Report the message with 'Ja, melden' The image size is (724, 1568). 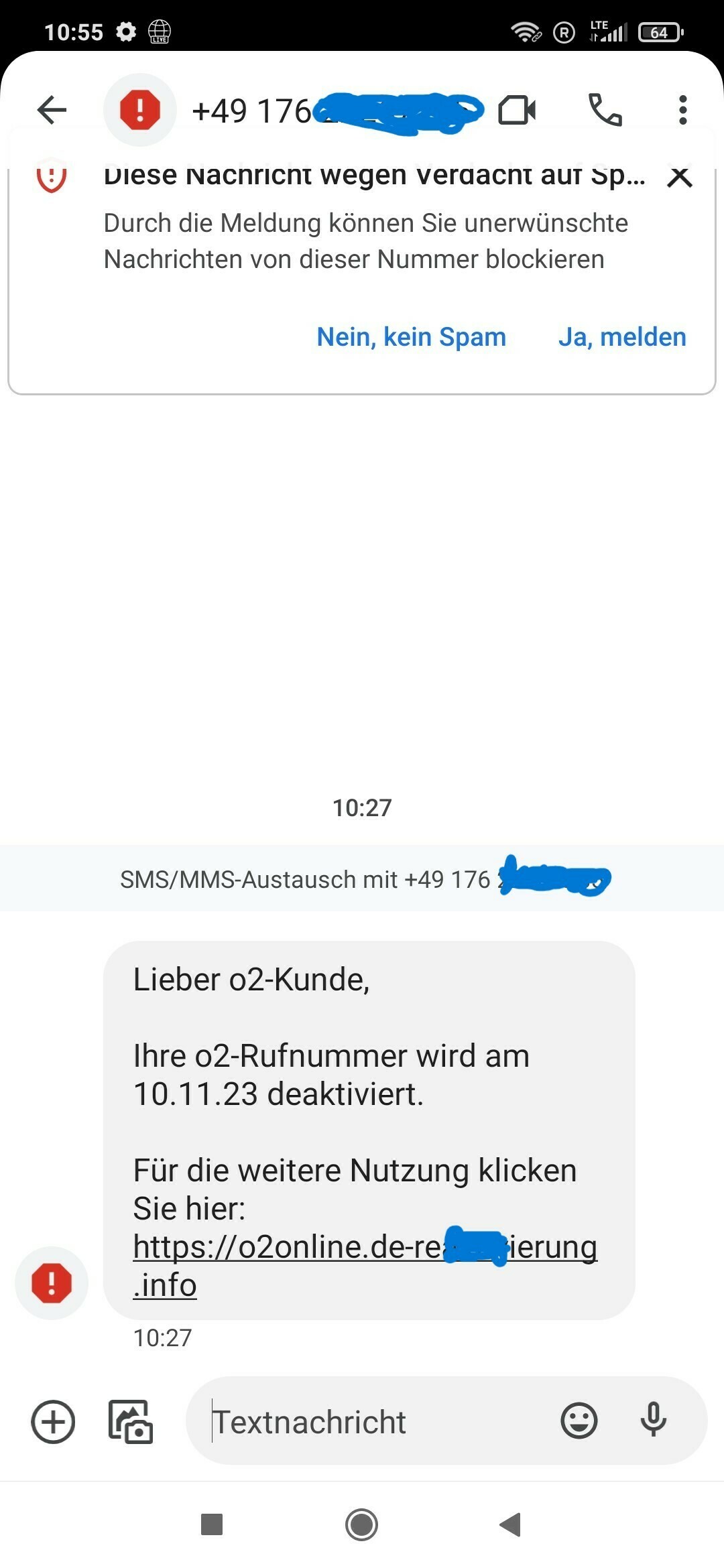(x=622, y=337)
